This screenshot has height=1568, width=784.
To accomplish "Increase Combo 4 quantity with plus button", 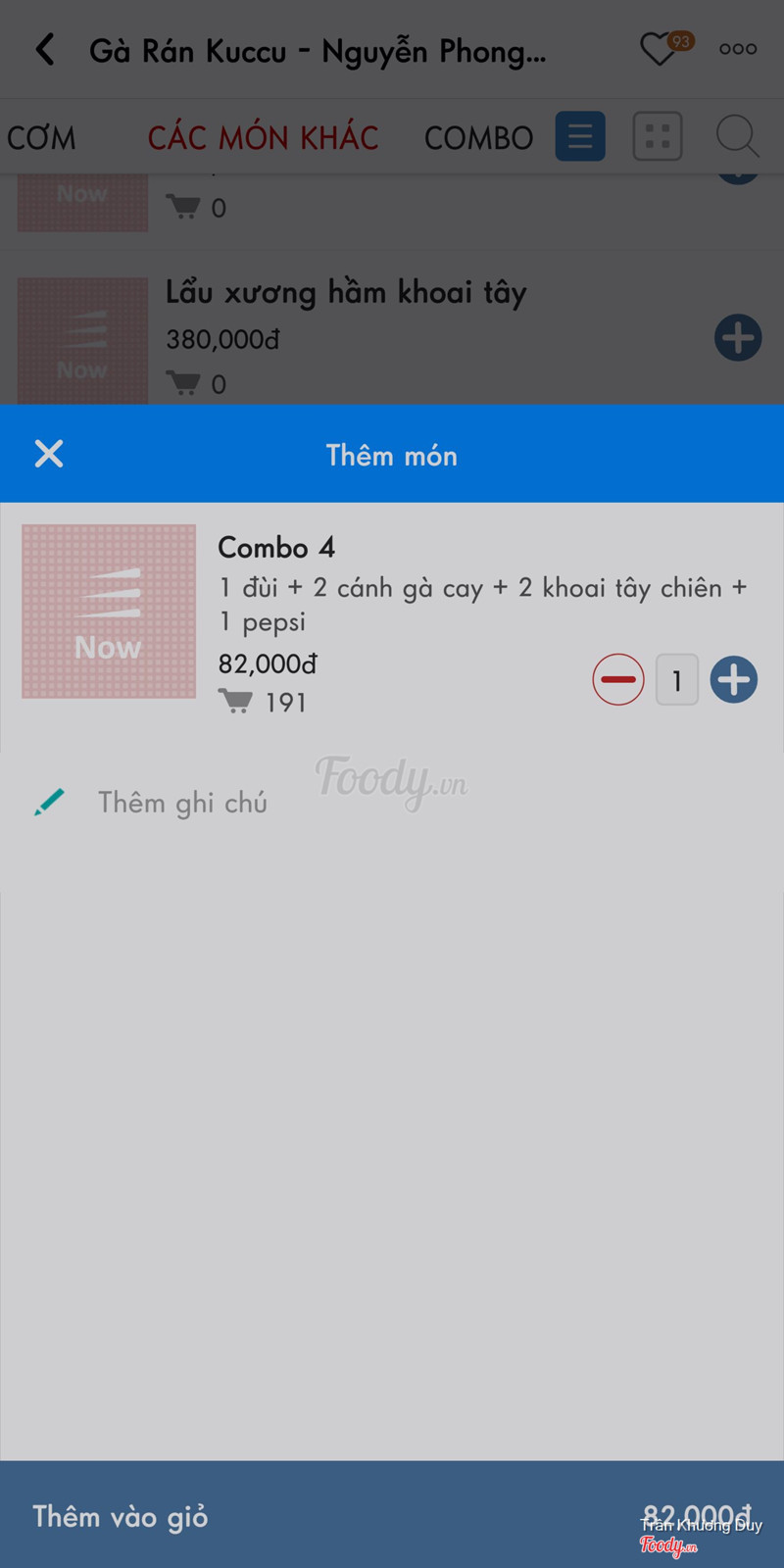I will (734, 679).
